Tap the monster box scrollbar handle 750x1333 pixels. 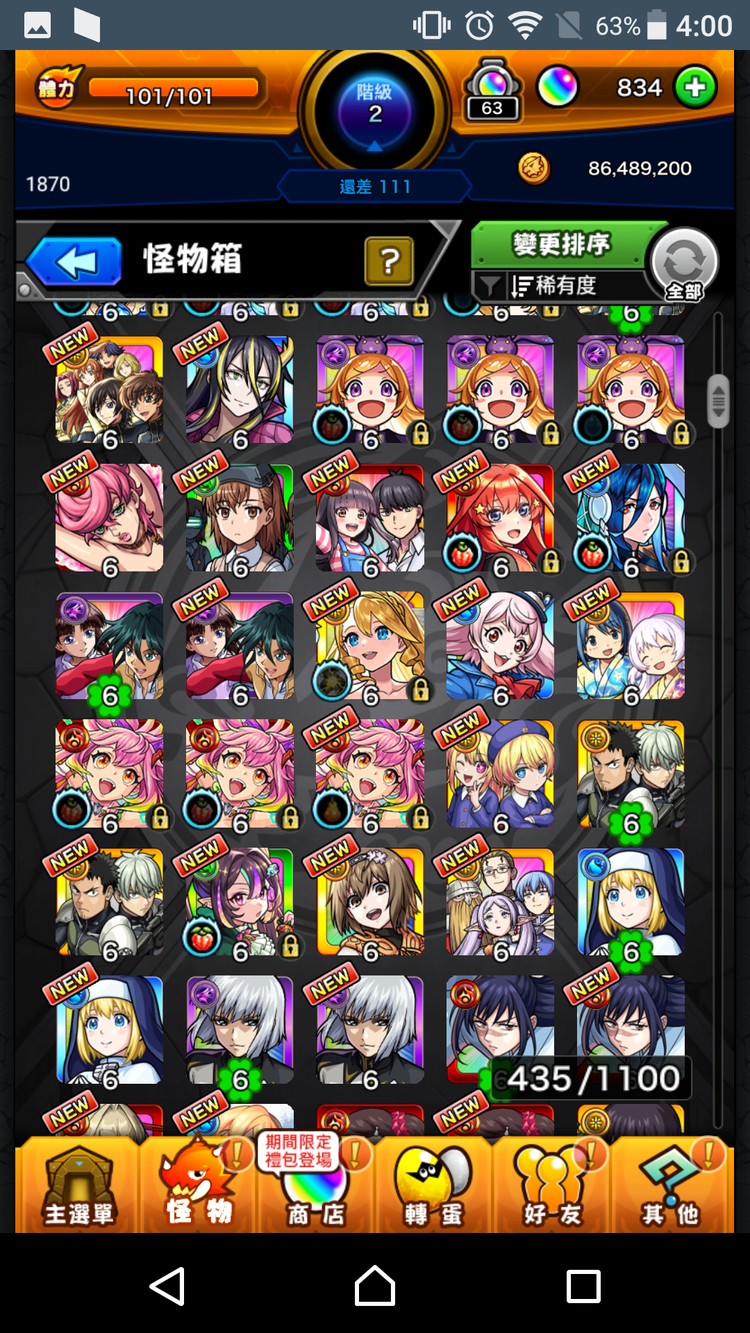(x=718, y=400)
